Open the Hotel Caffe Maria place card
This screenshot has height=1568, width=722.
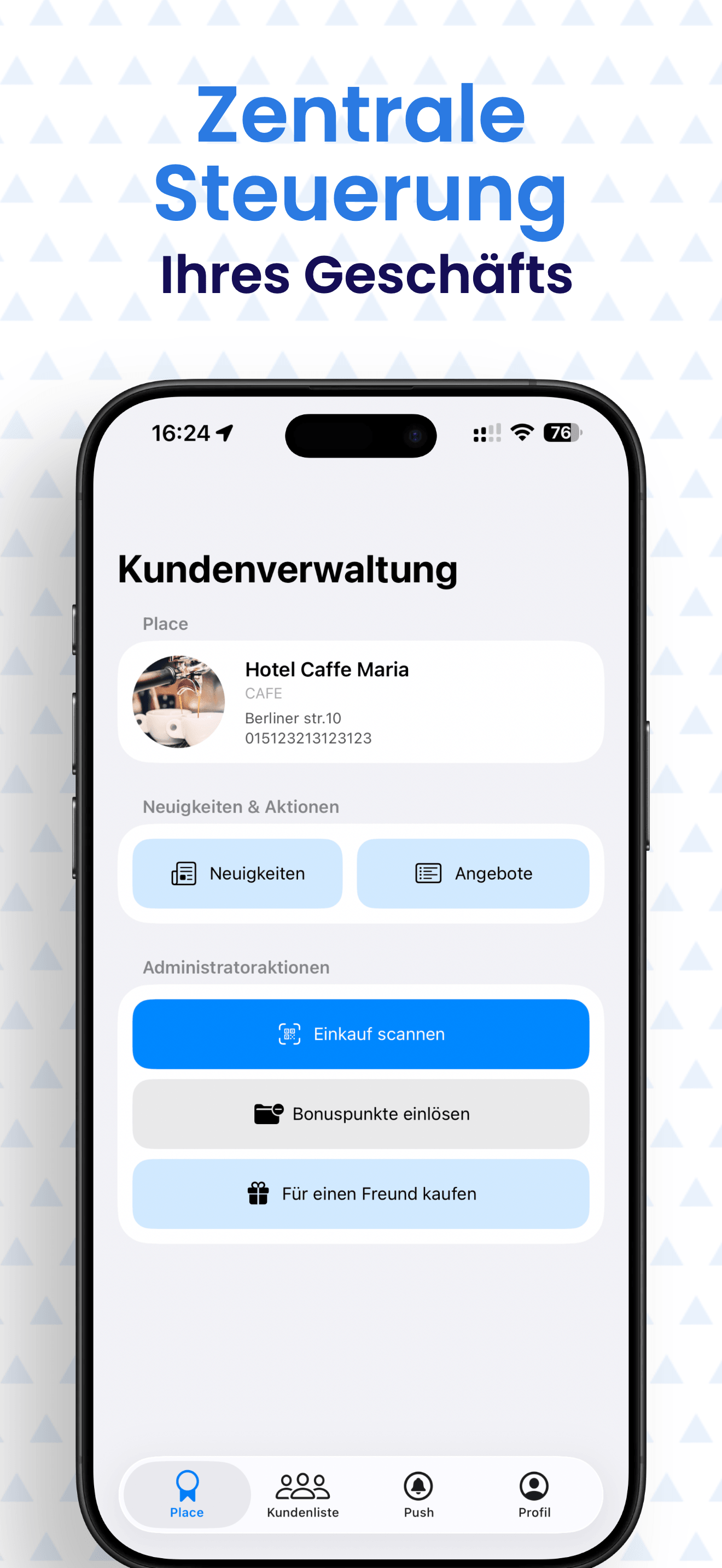(362, 702)
